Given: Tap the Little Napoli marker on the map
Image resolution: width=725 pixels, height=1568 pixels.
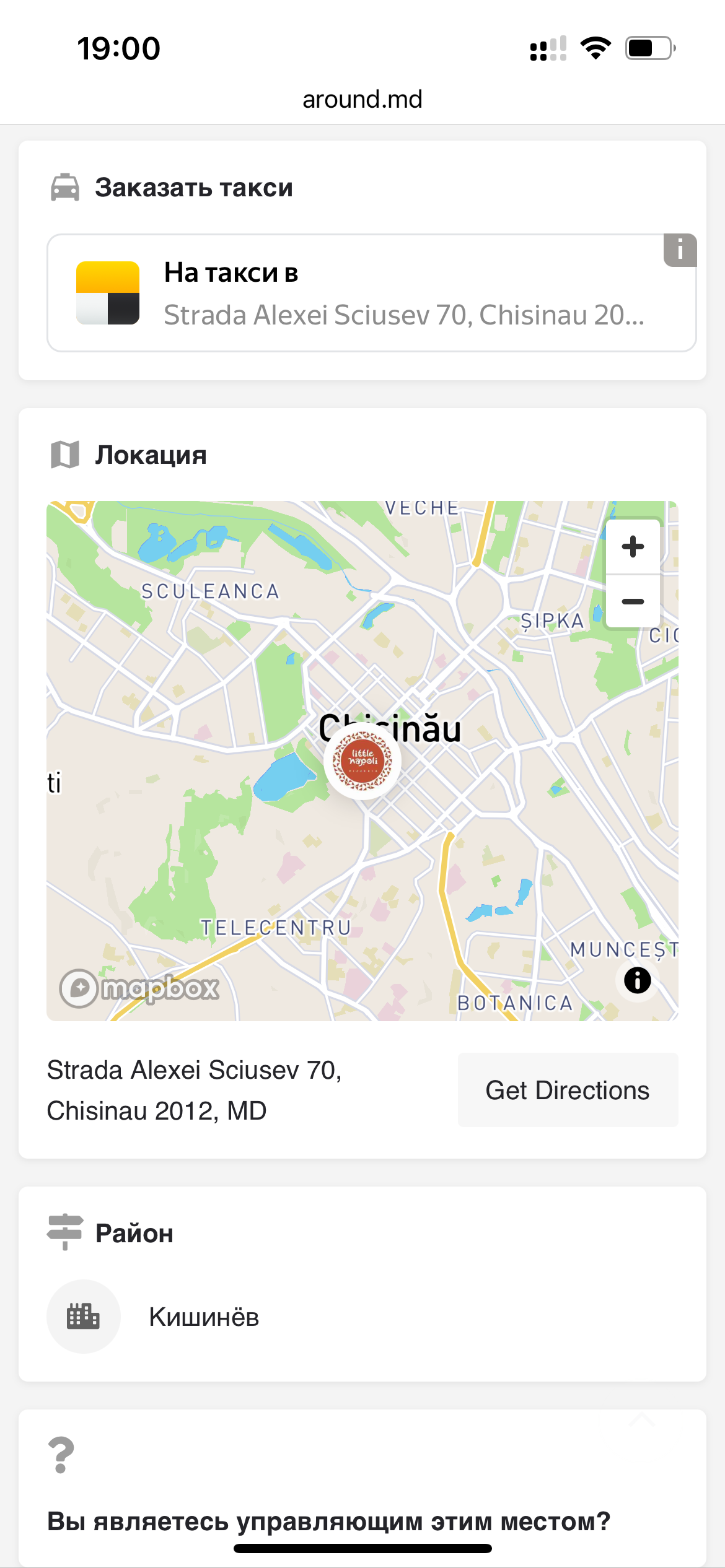Looking at the screenshot, I should pyautogui.click(x=362, y=761).
